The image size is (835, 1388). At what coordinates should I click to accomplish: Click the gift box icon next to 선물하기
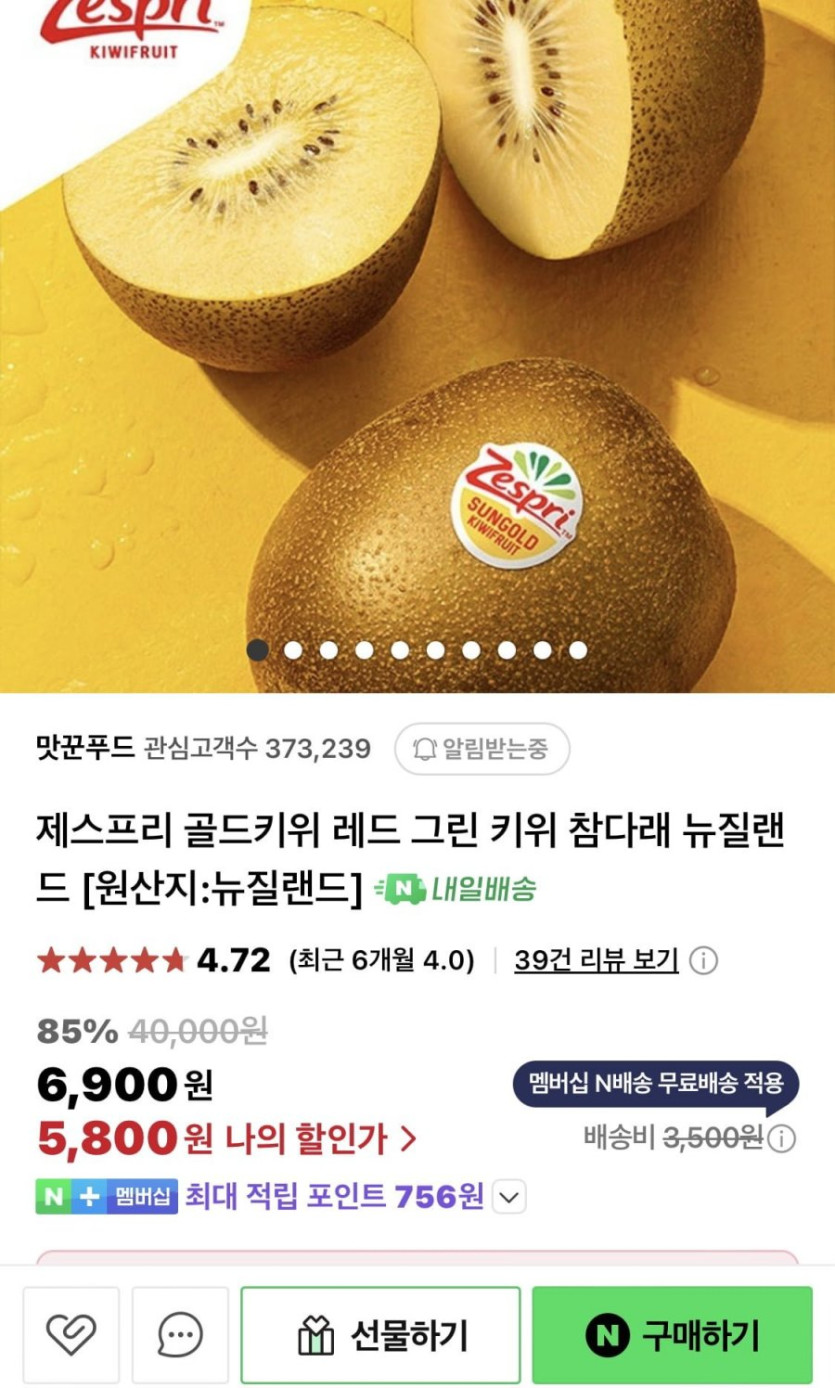[316, 1334]
